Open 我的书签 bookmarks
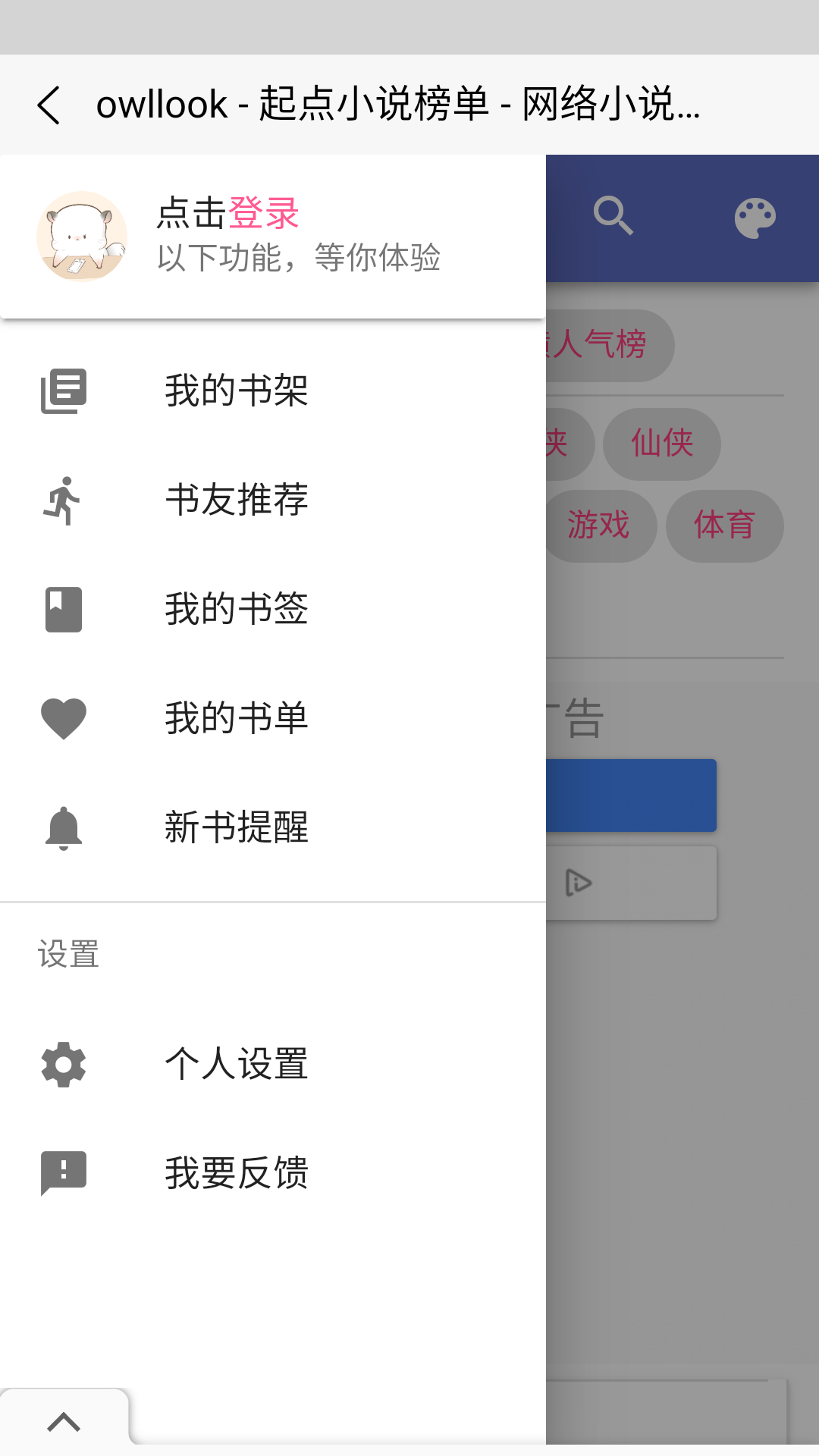The width and height of the screenshot is (819, 1456). (x=236, y=609)
